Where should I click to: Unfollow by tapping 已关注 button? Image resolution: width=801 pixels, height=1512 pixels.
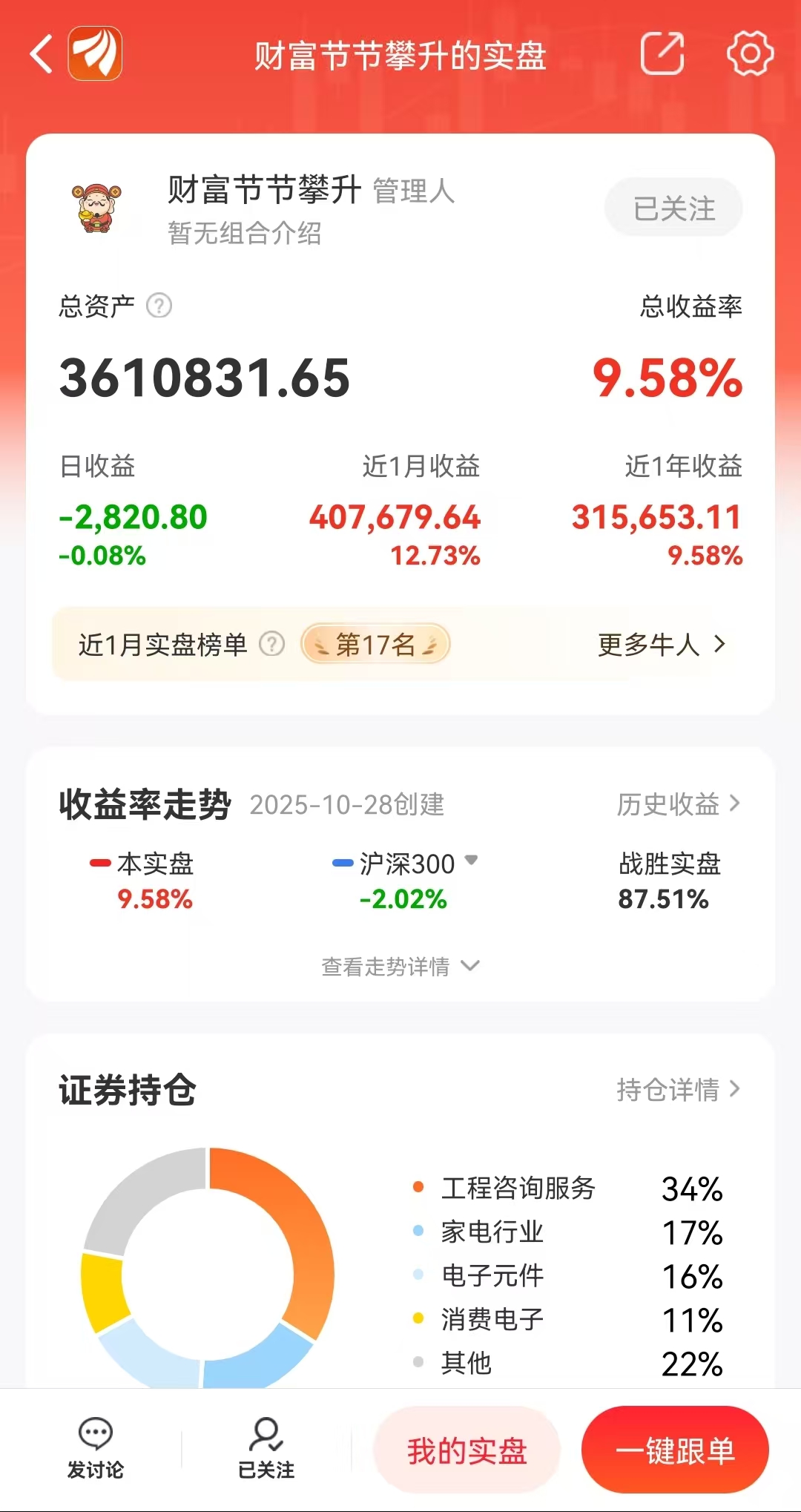pos(673,208)
